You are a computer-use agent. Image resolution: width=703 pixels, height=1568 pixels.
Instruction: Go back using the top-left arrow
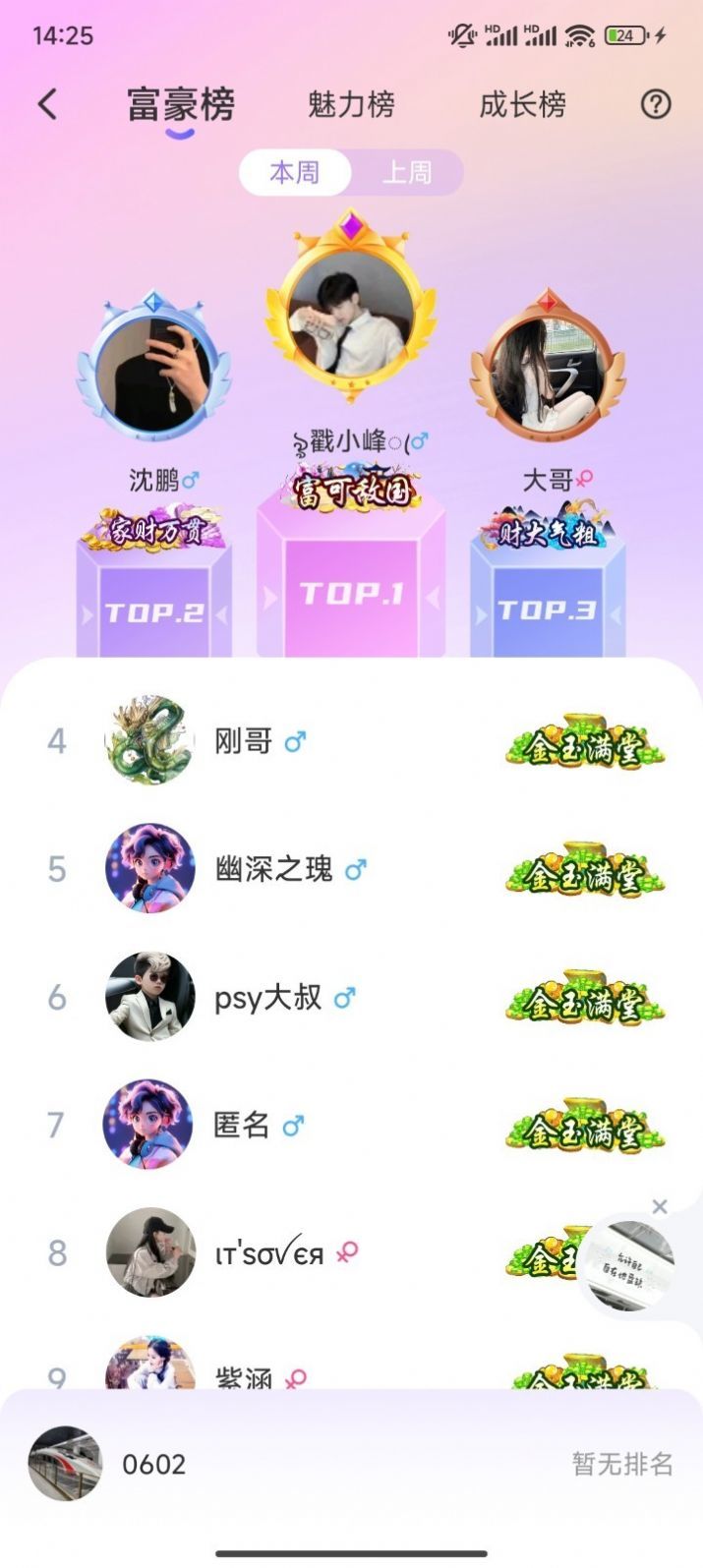tap(47, 104)
